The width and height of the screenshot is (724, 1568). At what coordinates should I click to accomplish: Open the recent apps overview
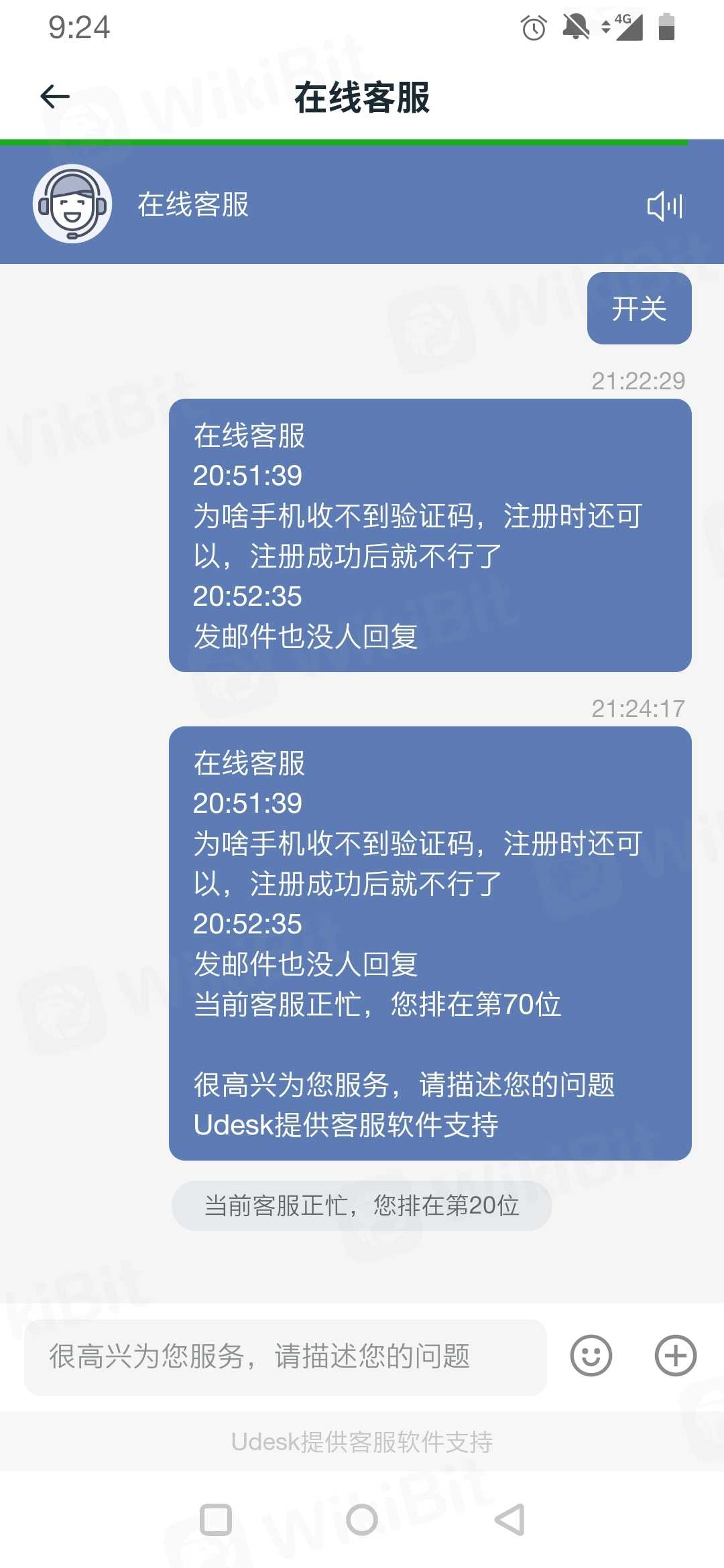click(216, 1519)
